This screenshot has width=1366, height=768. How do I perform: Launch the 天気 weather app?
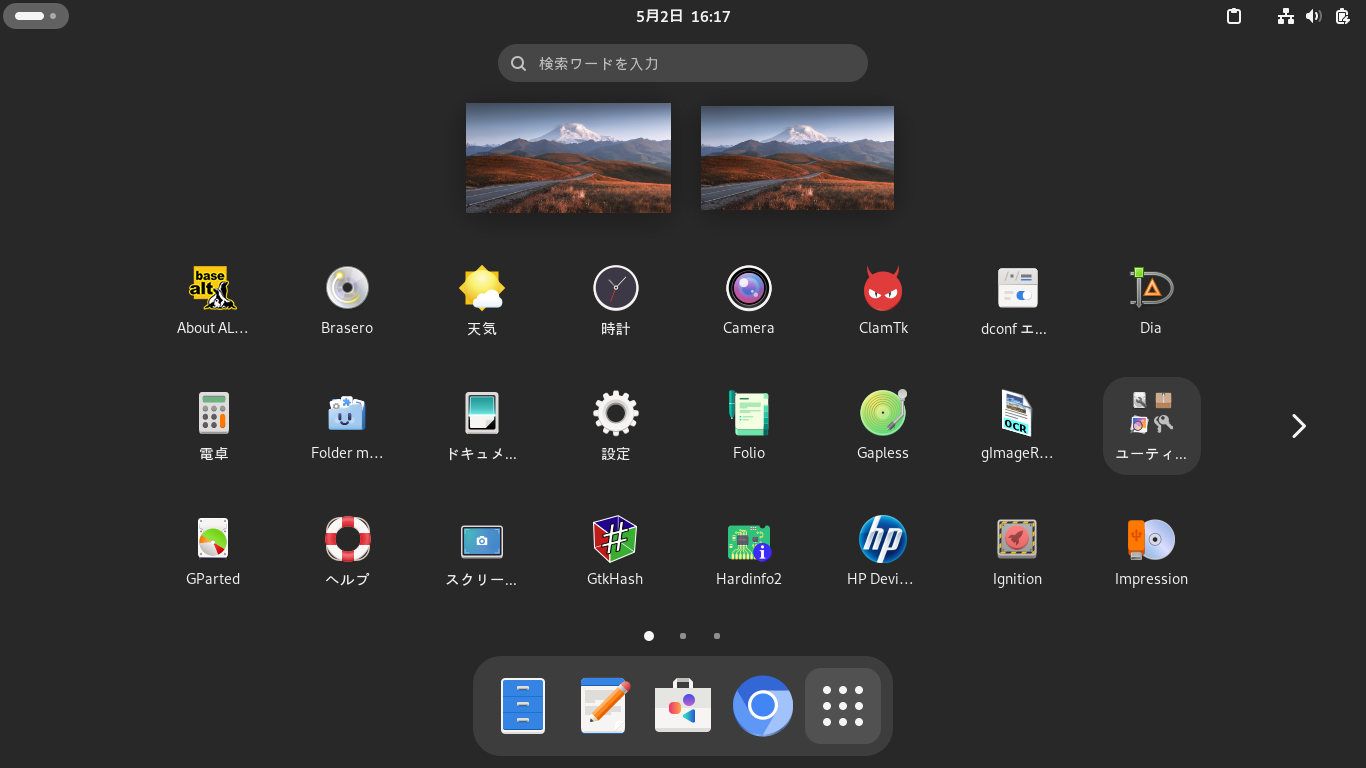[x=481, y=288]
